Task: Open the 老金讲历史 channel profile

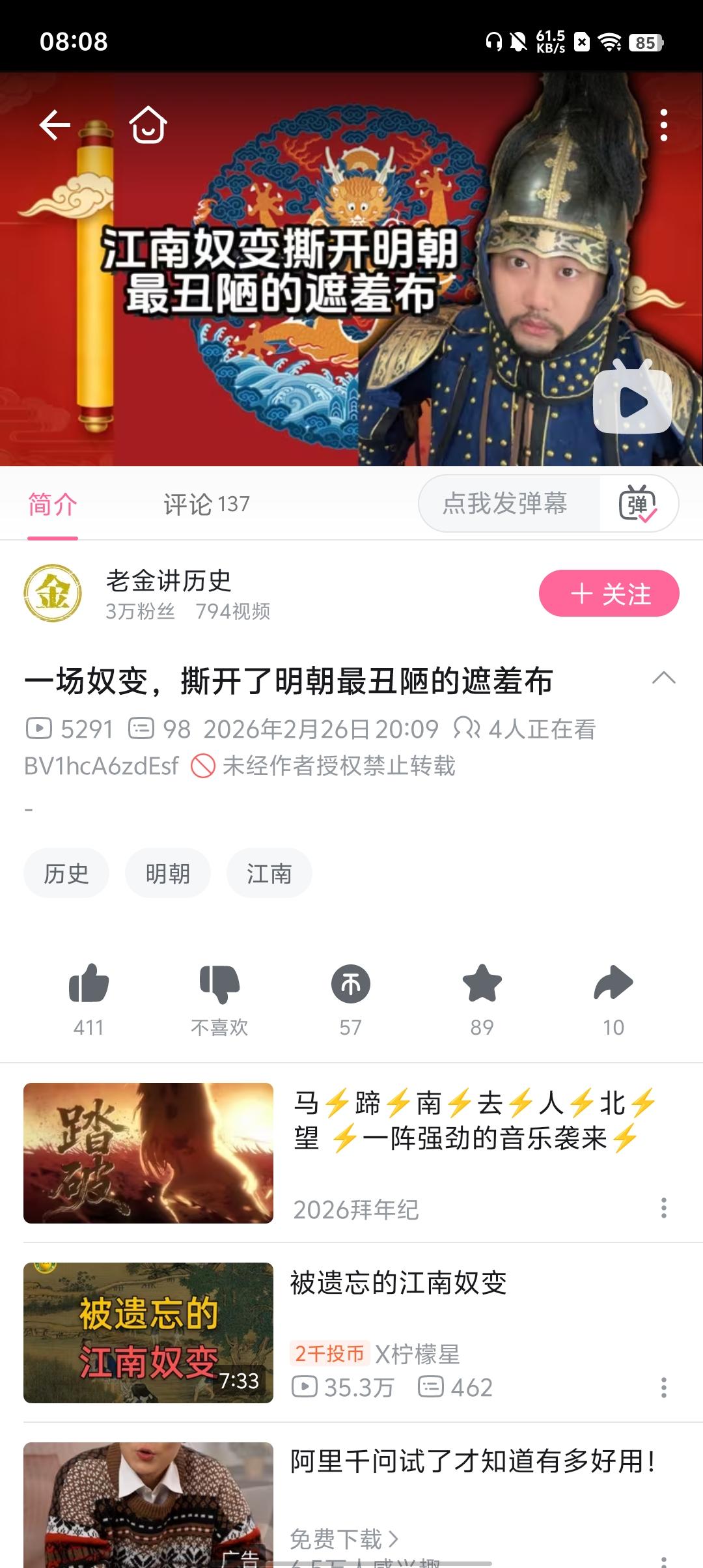Action: click(53, 593)
